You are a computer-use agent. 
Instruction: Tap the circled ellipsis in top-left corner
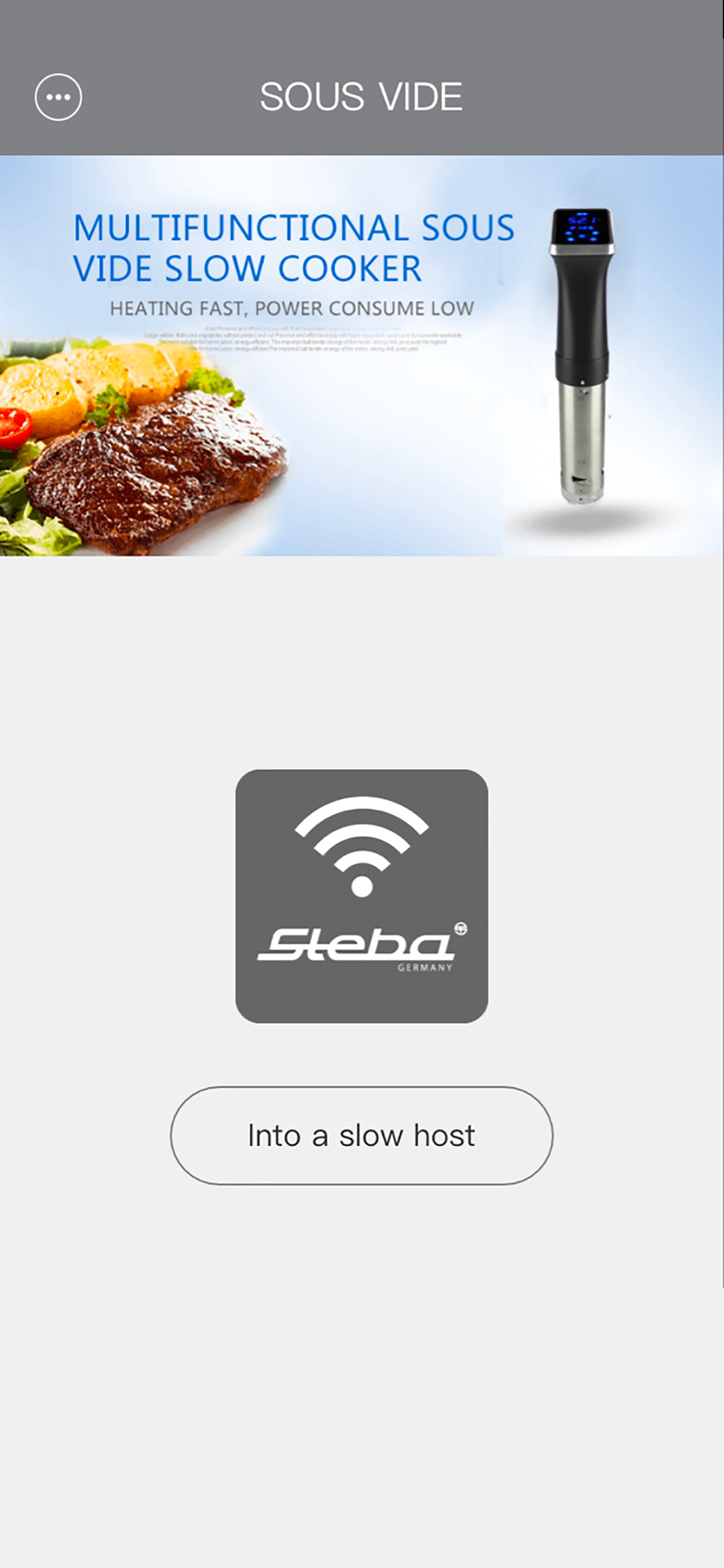(58, 97)
